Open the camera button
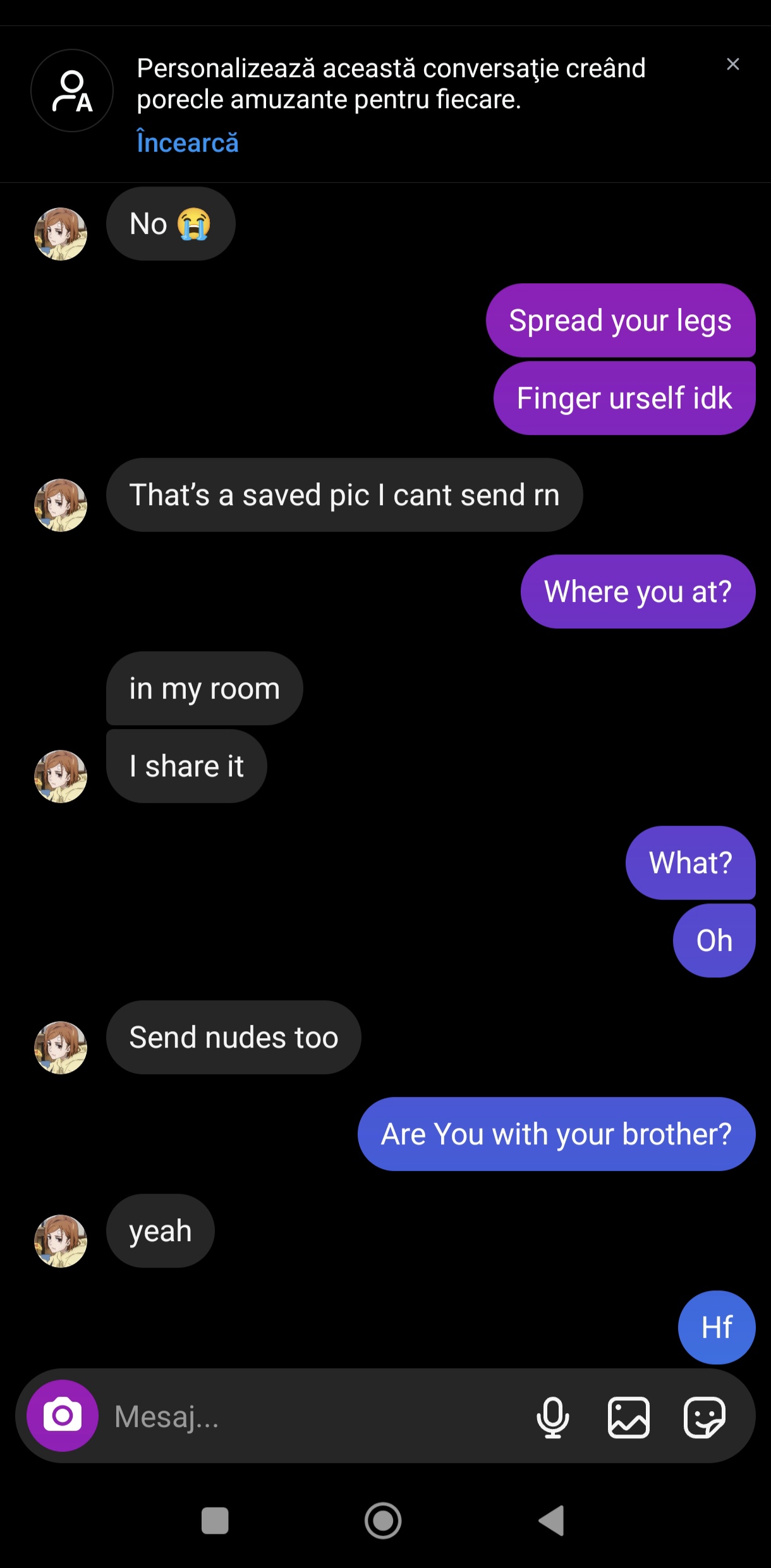The width and height of the screenshot is (771, 1568). 62,1416
